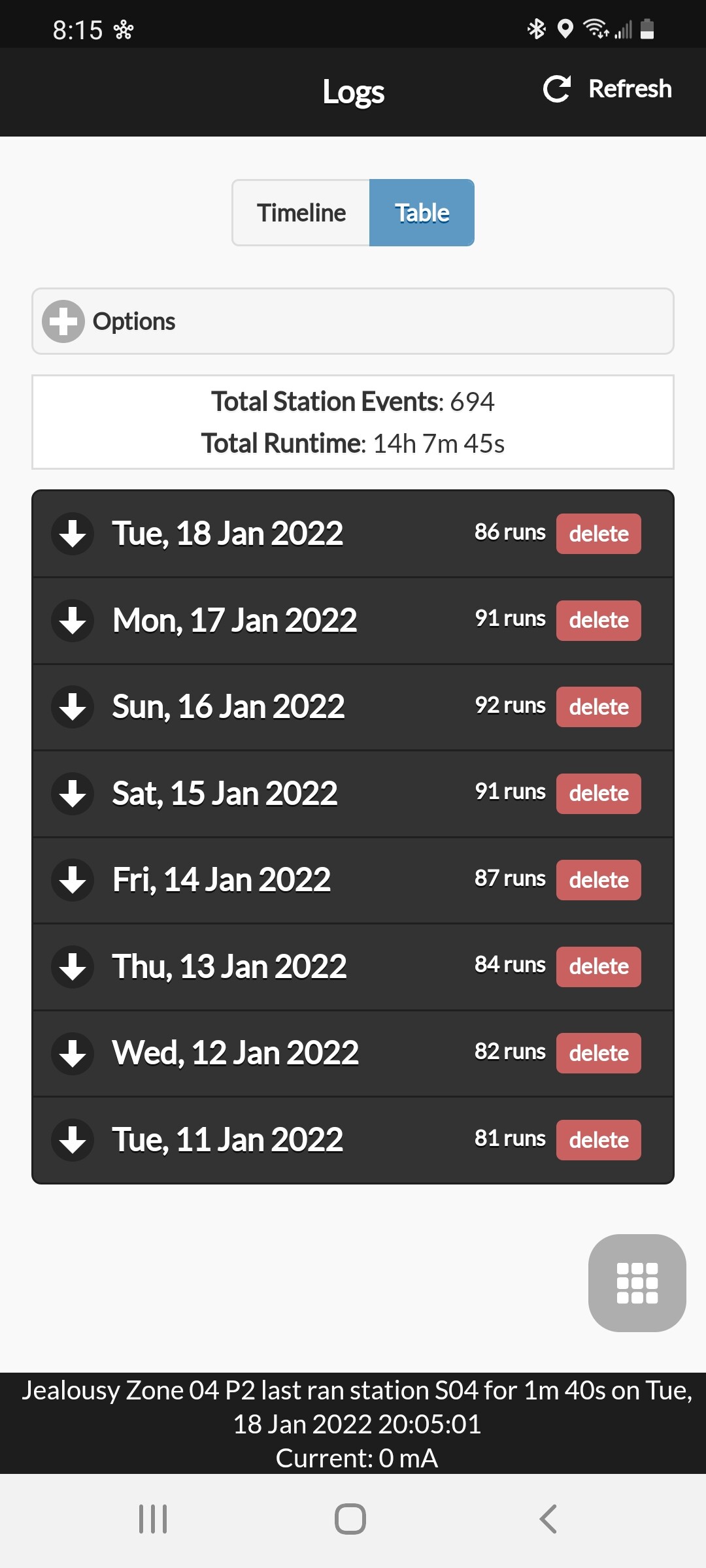
Task: Delete logs for Tue, 18 Jan 2022
Action: [x=598, y=534]
